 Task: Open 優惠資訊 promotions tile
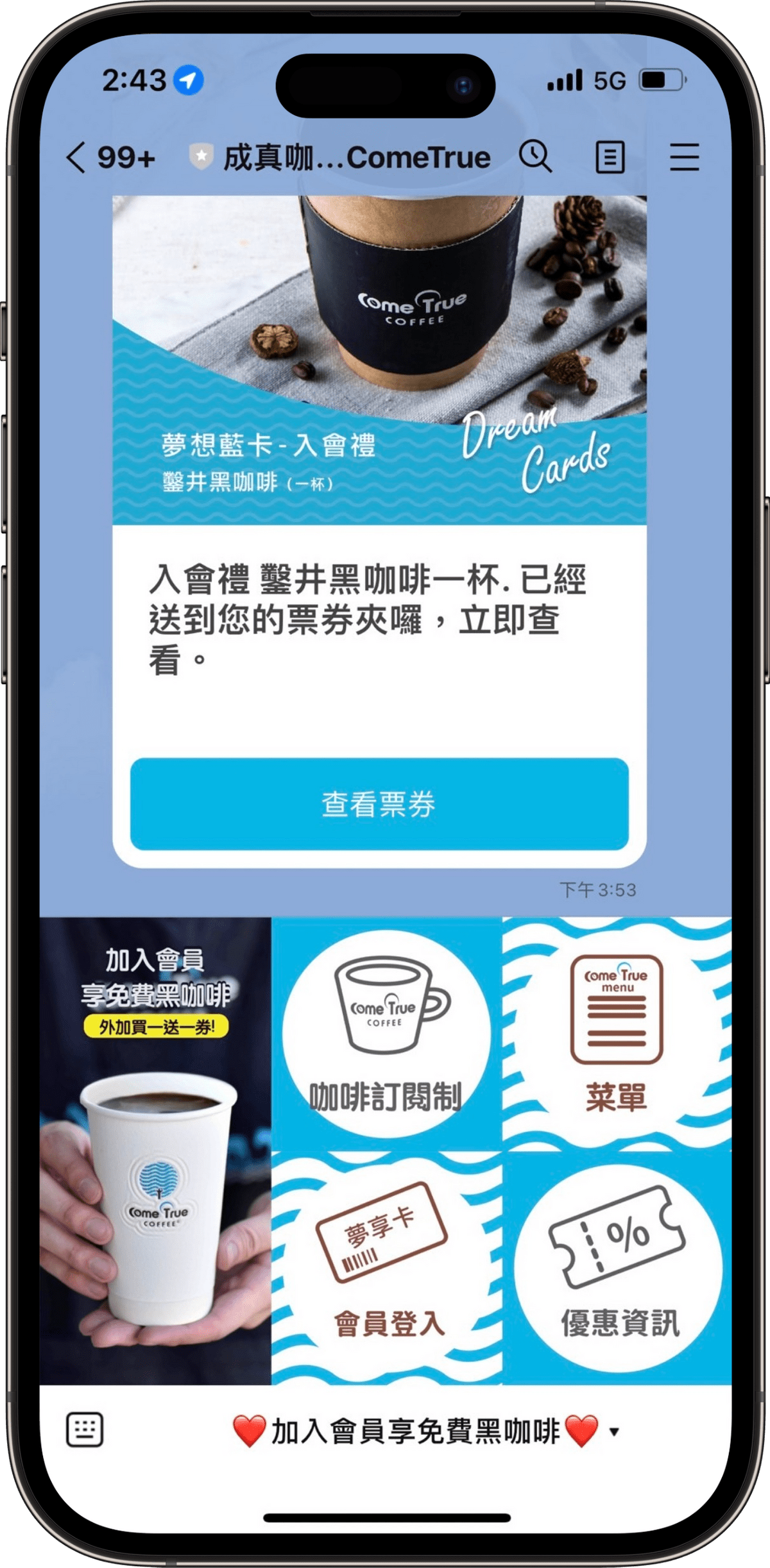pyautogui.click(x=617, y=1267)
